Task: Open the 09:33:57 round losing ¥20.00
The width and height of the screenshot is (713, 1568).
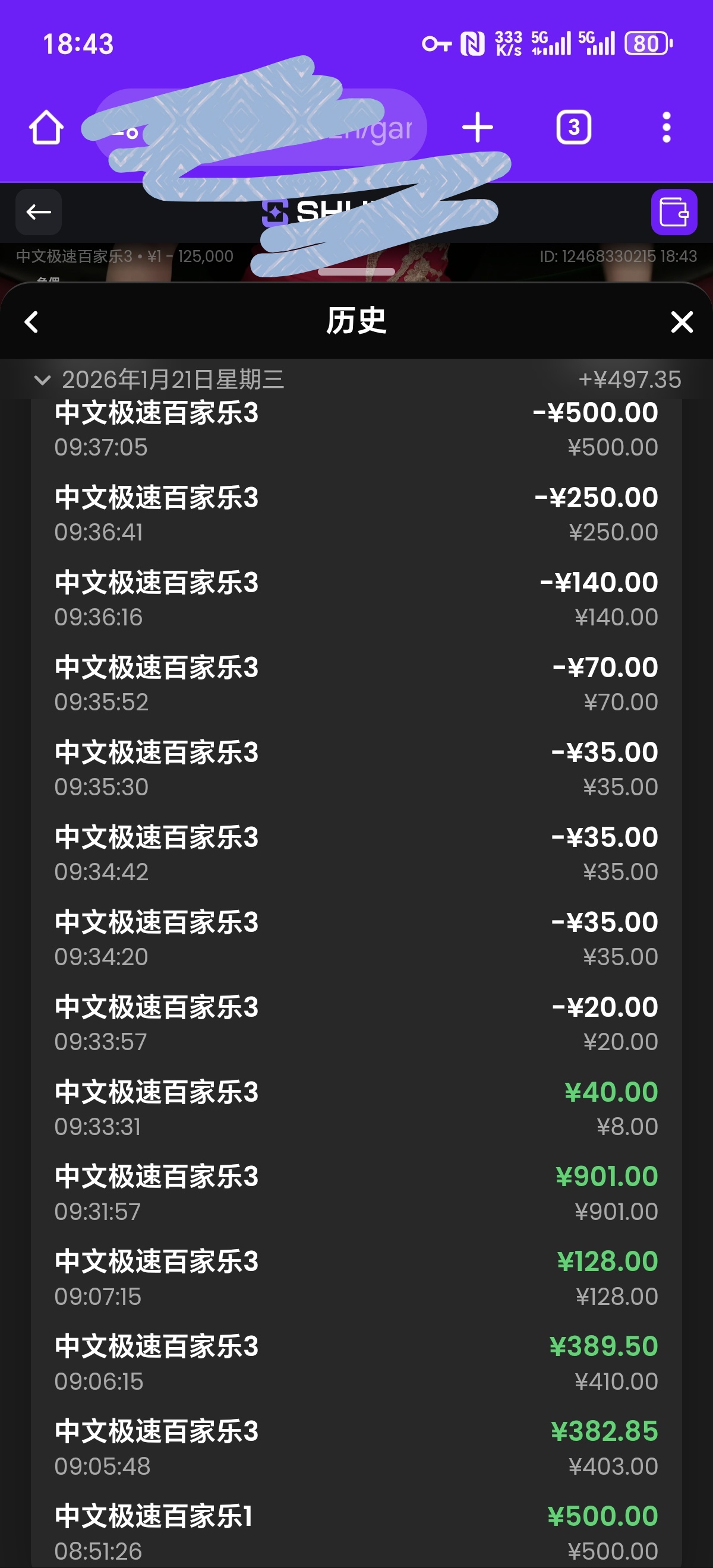Action: [x=356, y=1024]
